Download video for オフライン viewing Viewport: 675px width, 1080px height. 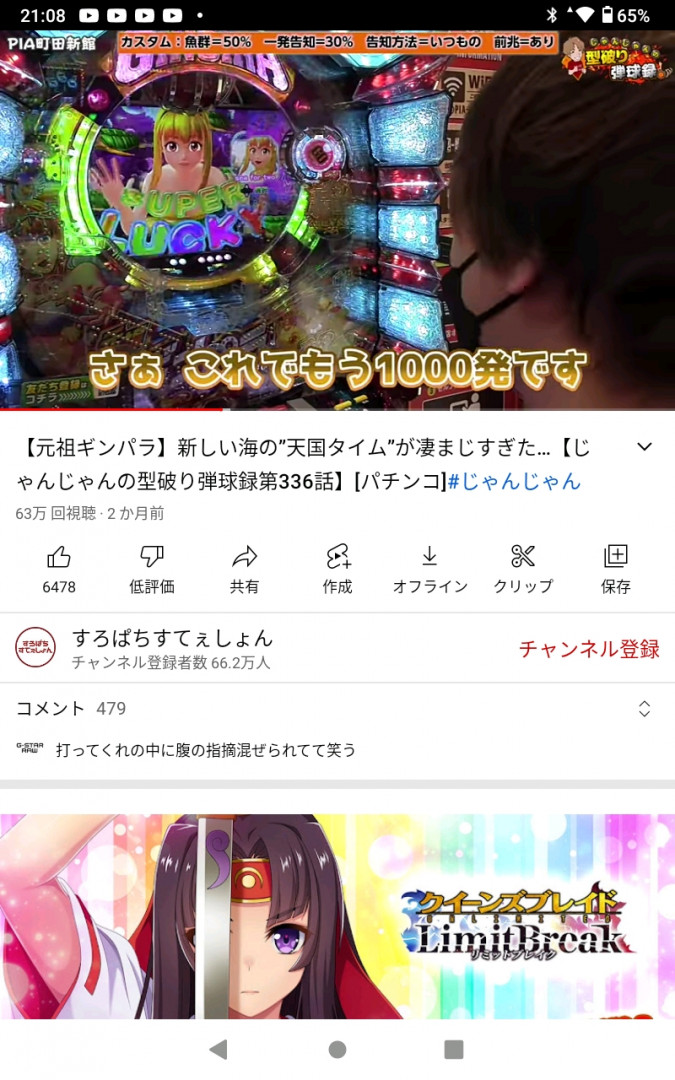(430, 569)
